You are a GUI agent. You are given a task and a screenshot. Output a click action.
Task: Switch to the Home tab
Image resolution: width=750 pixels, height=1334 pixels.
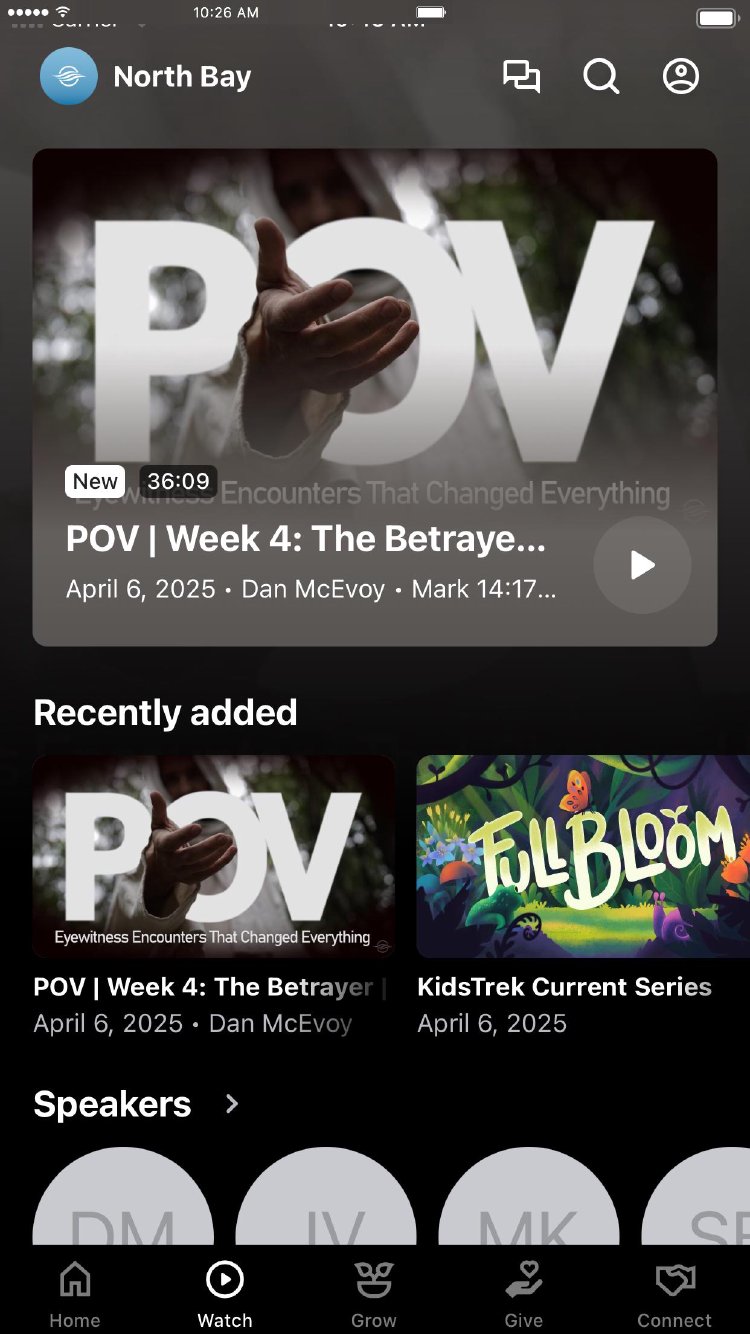point(75,1293)
